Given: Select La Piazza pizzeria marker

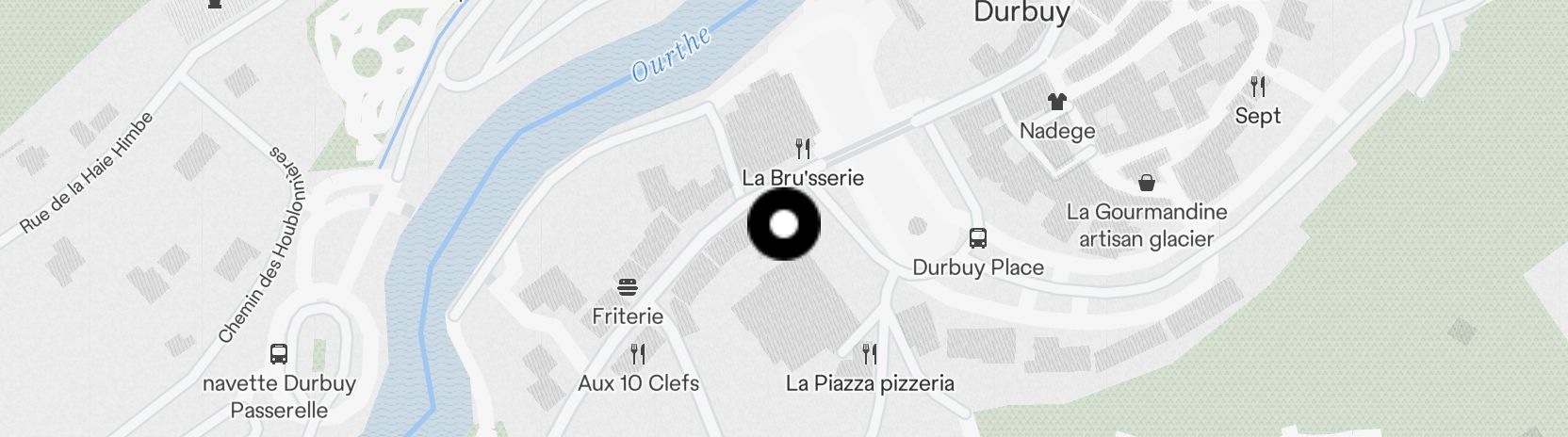Looking at the screenshot, I should [x=870, y=355].
